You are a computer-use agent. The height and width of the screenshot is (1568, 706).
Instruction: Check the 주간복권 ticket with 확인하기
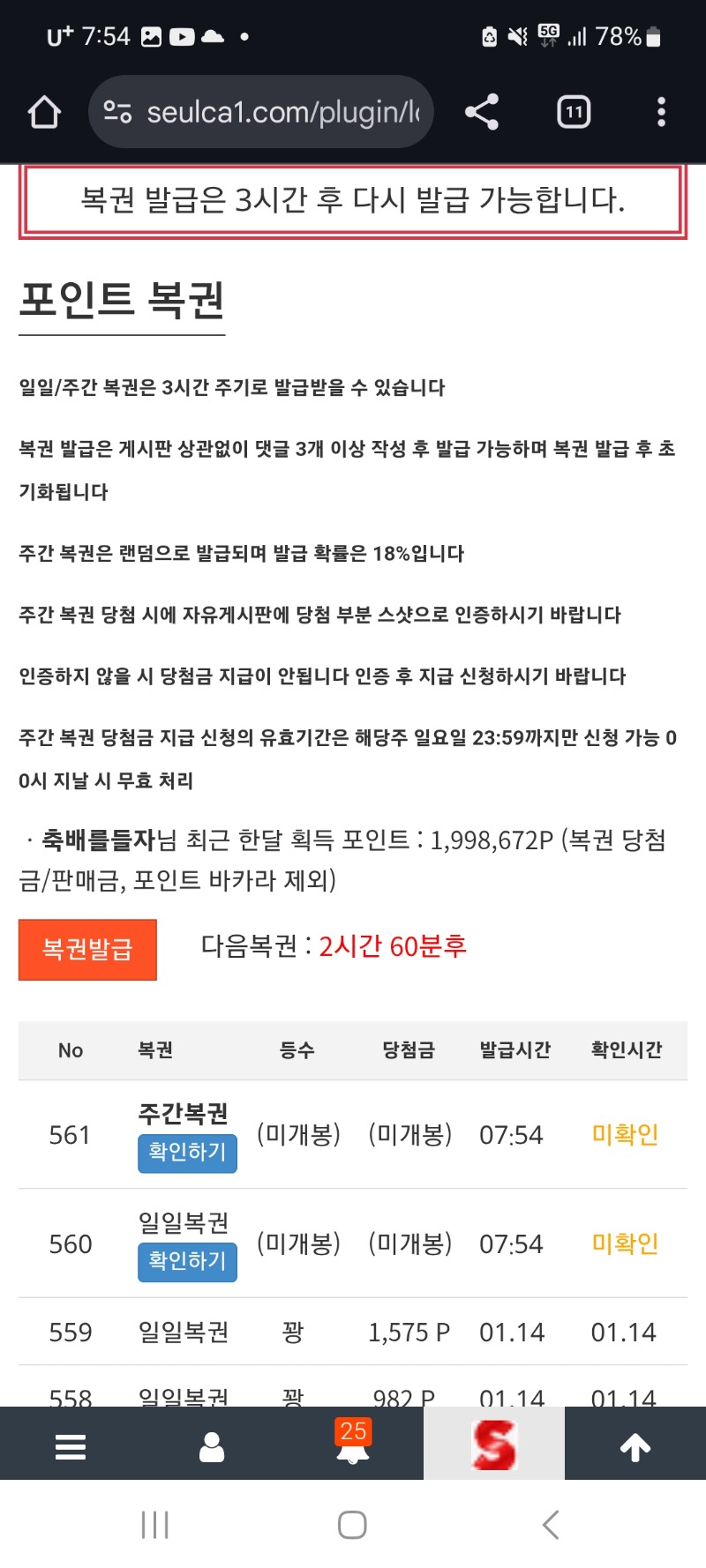[x=187, y=1153]
